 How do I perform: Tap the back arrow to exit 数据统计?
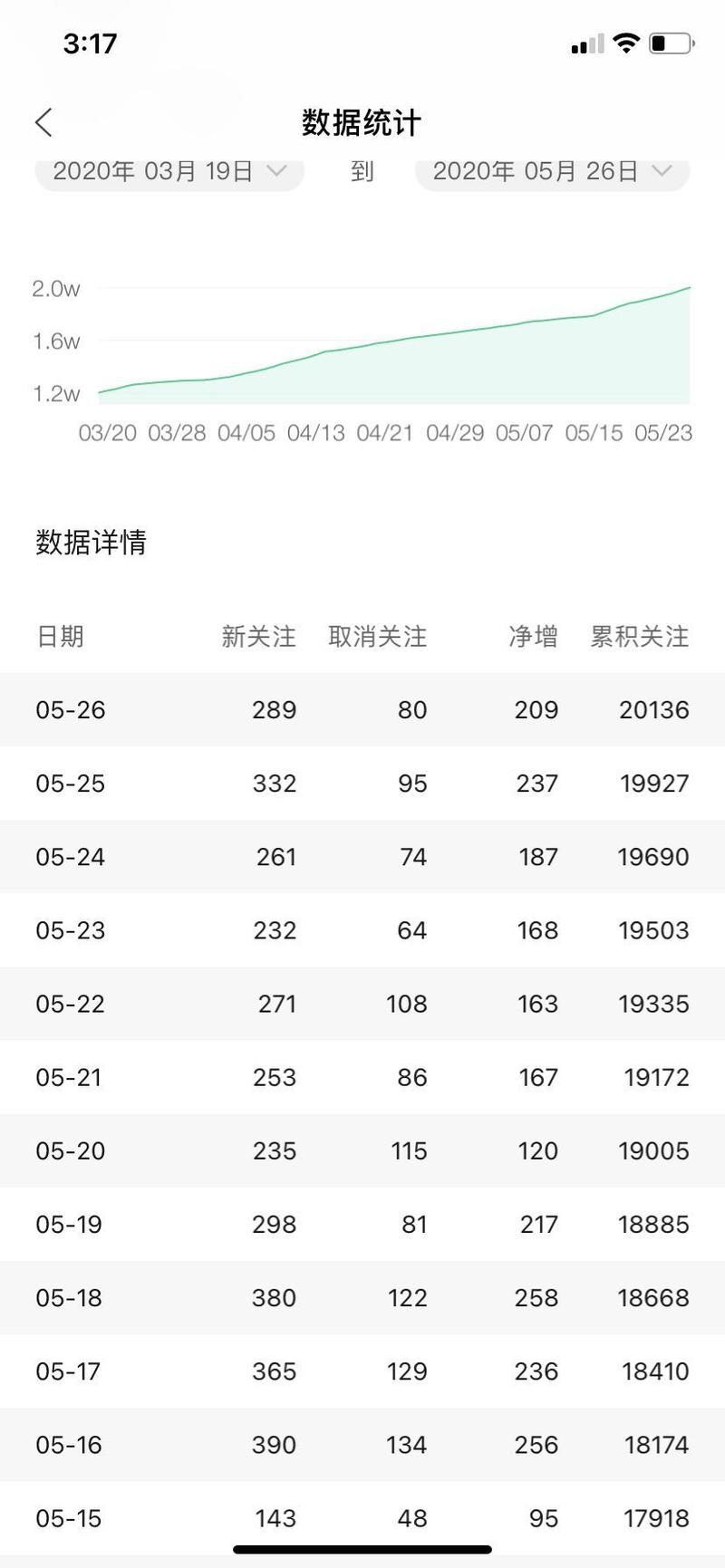click(x=43, y=122)
